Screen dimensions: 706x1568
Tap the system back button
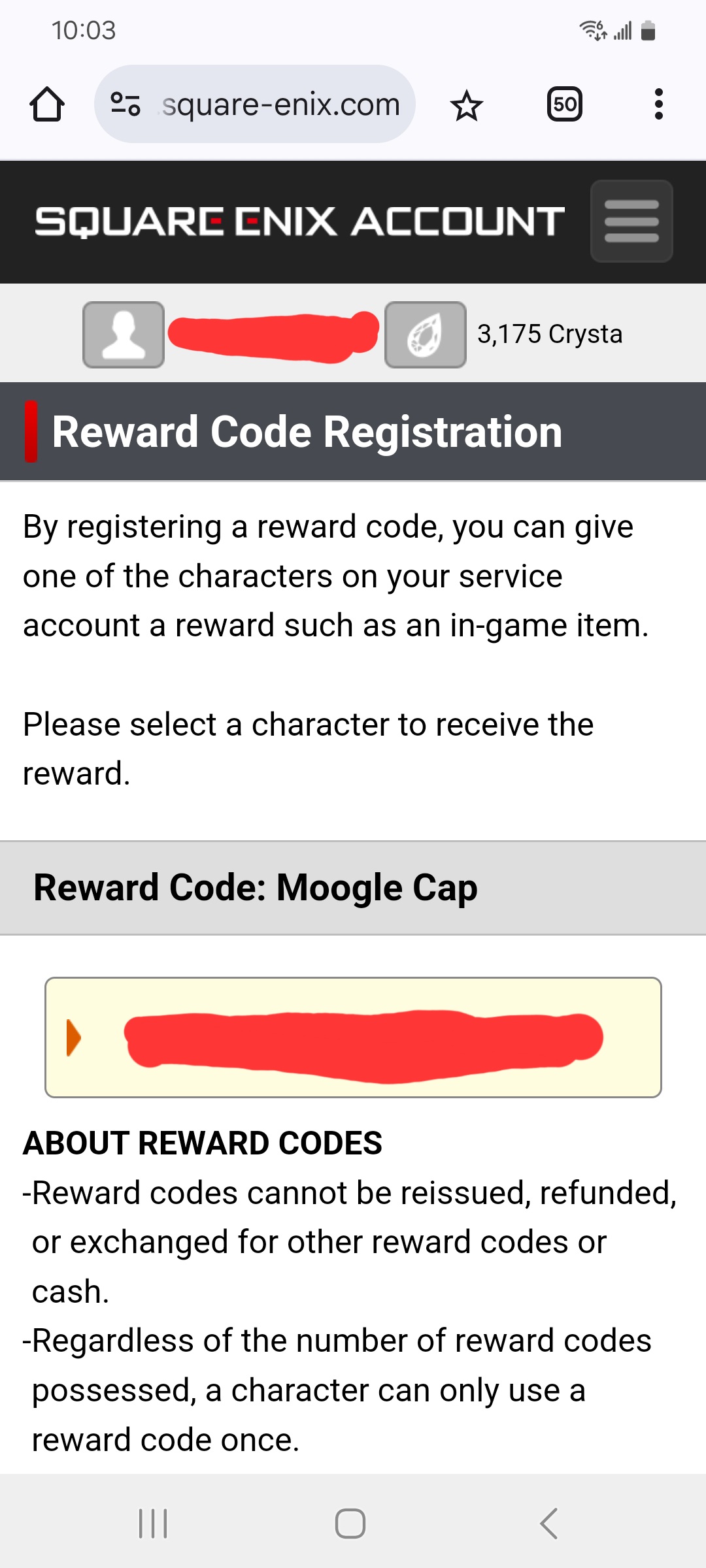pos(549,1524)
